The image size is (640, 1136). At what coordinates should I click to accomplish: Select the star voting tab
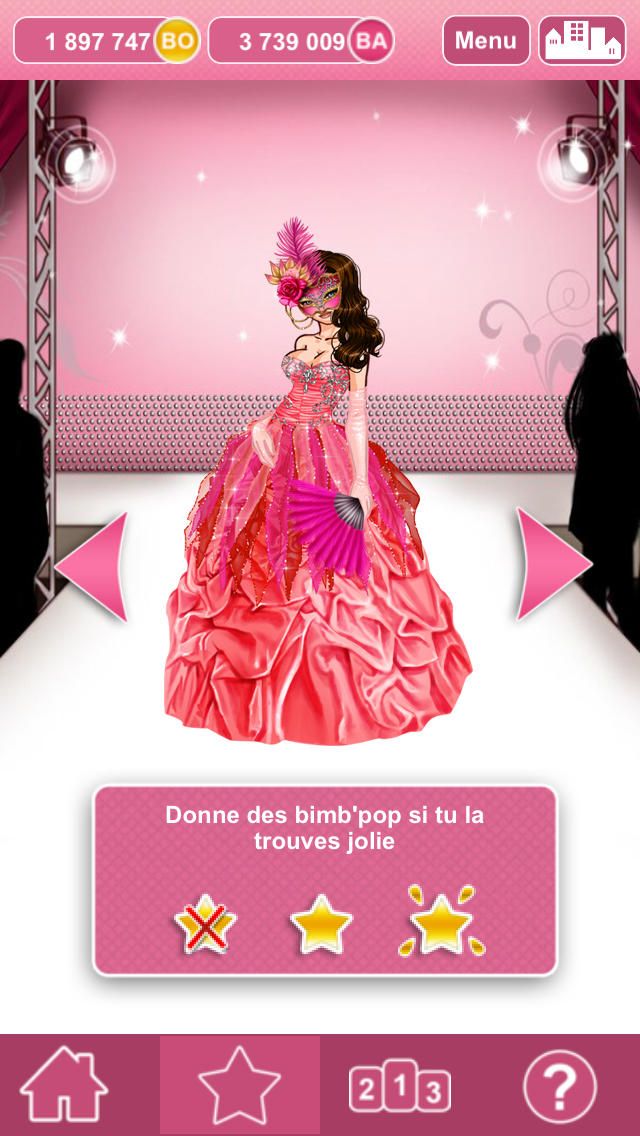[x=240, y=1085]
